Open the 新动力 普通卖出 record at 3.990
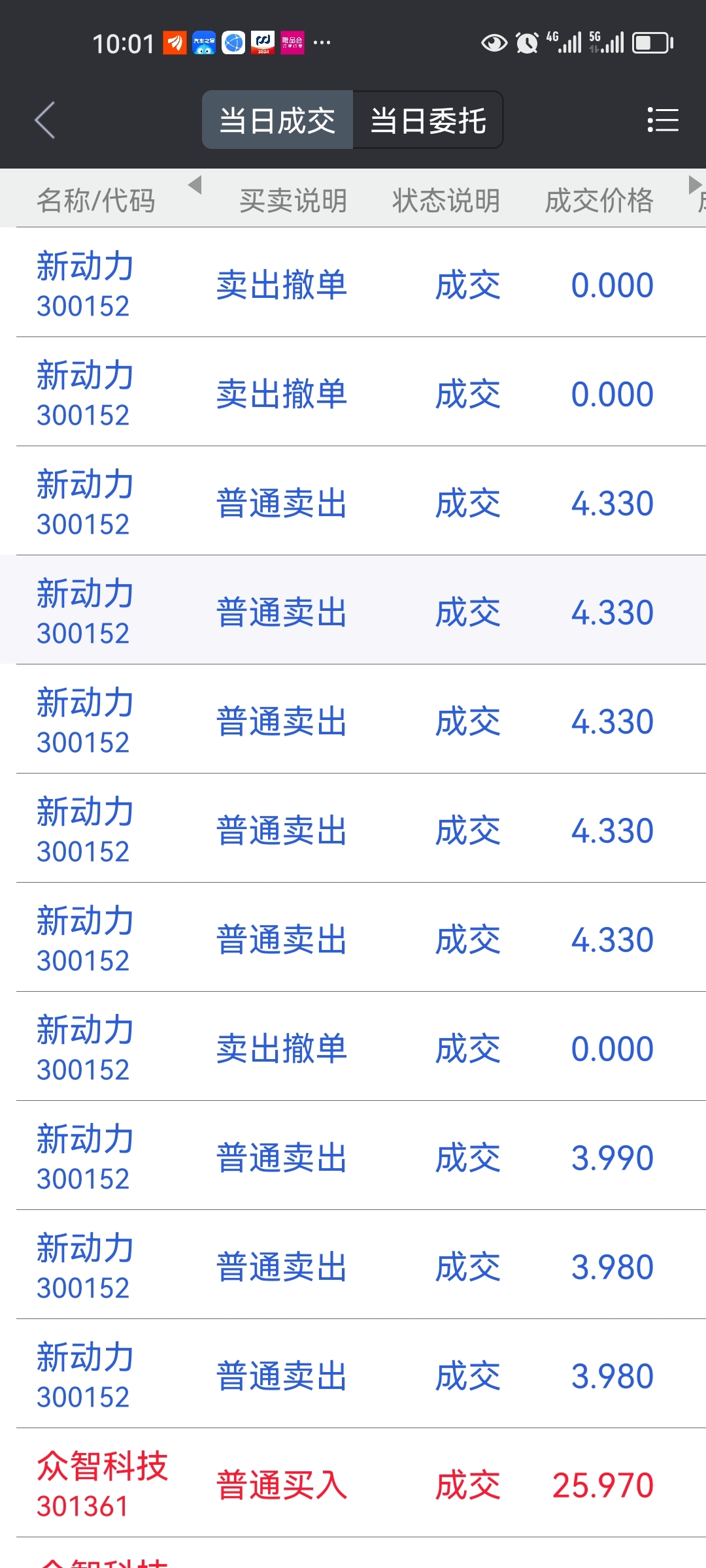The image size is (706, 1568). coord(353,1155)
